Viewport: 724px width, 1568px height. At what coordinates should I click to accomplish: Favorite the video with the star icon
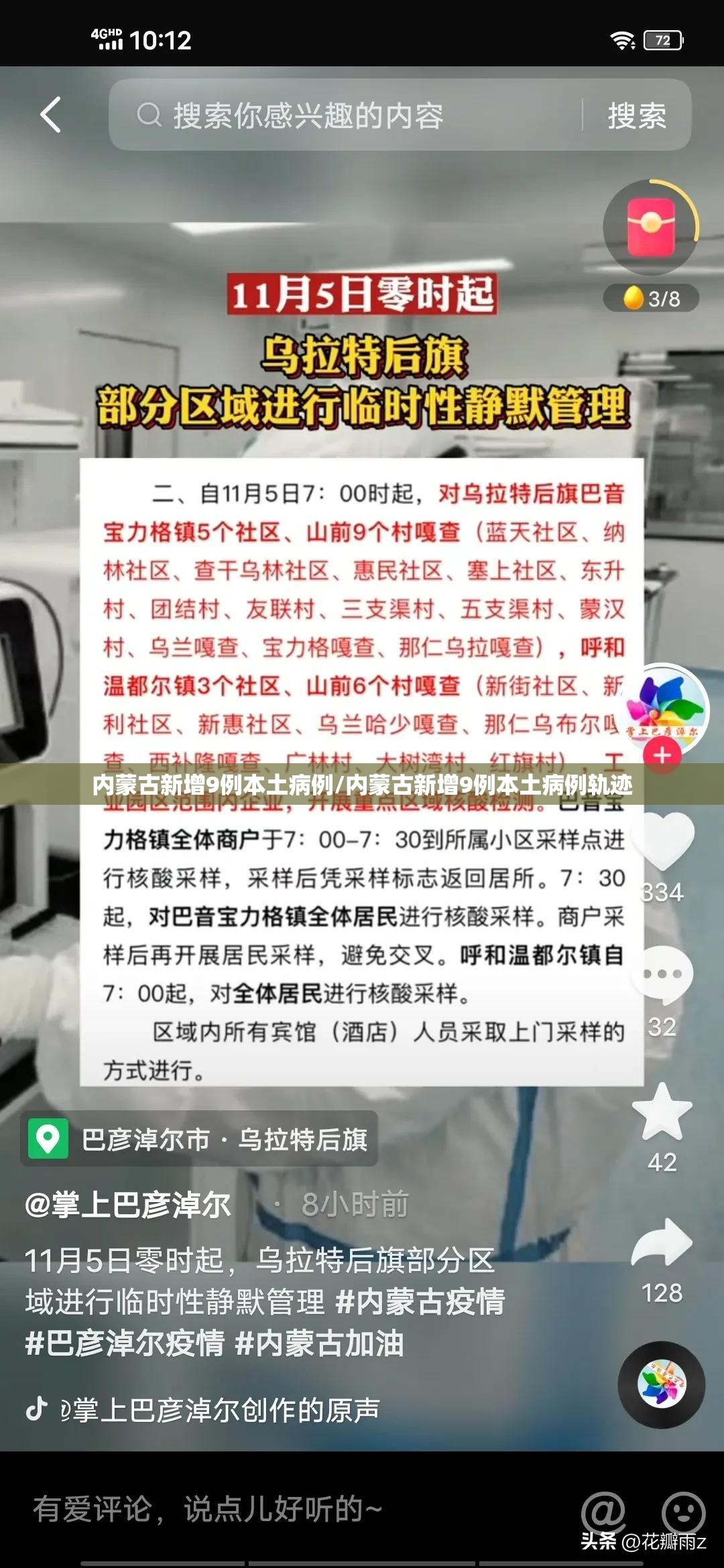click(x=662, y=1112)
